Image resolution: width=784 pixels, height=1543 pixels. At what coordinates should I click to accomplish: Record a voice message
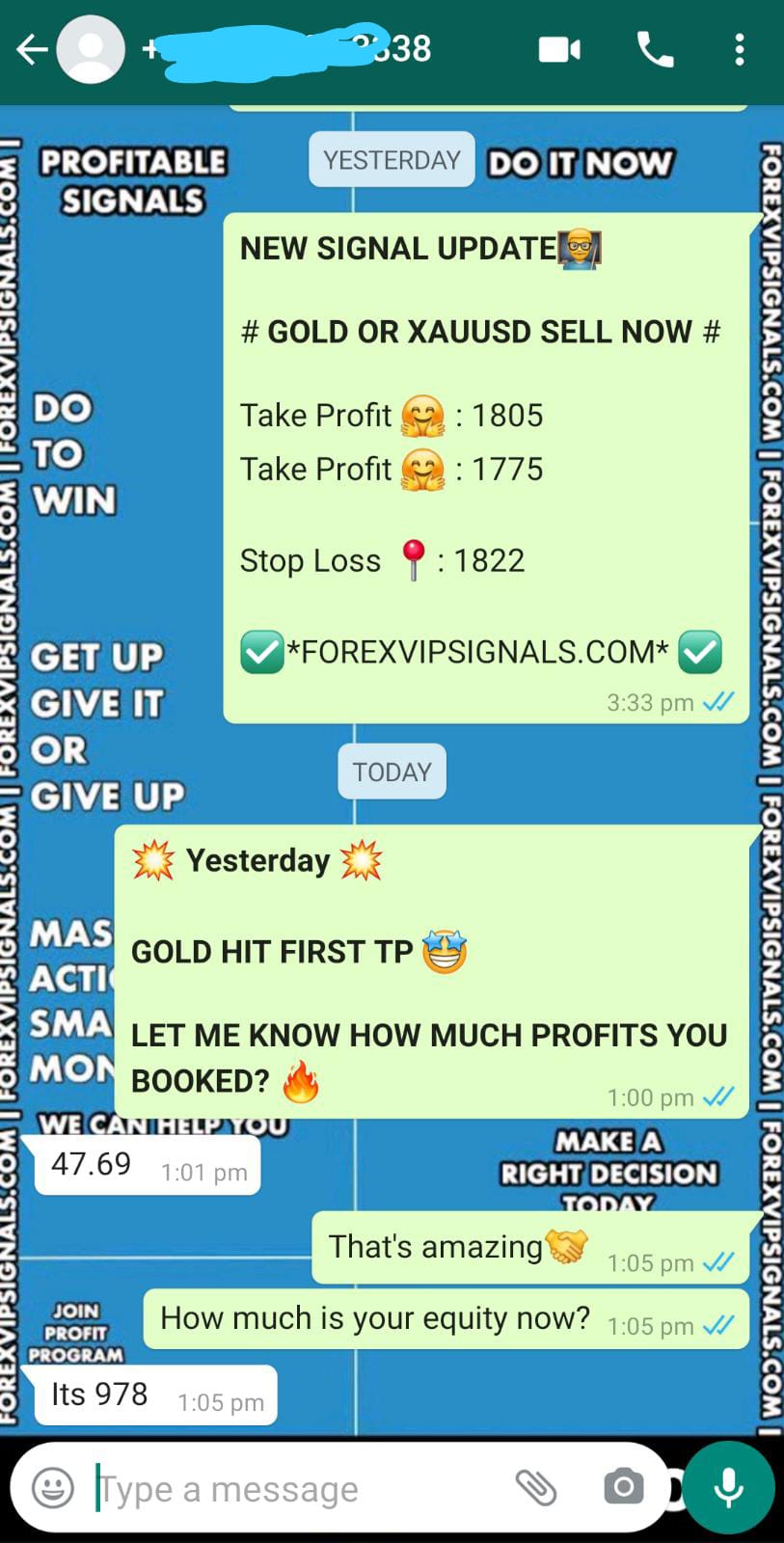coord(729,1488)
